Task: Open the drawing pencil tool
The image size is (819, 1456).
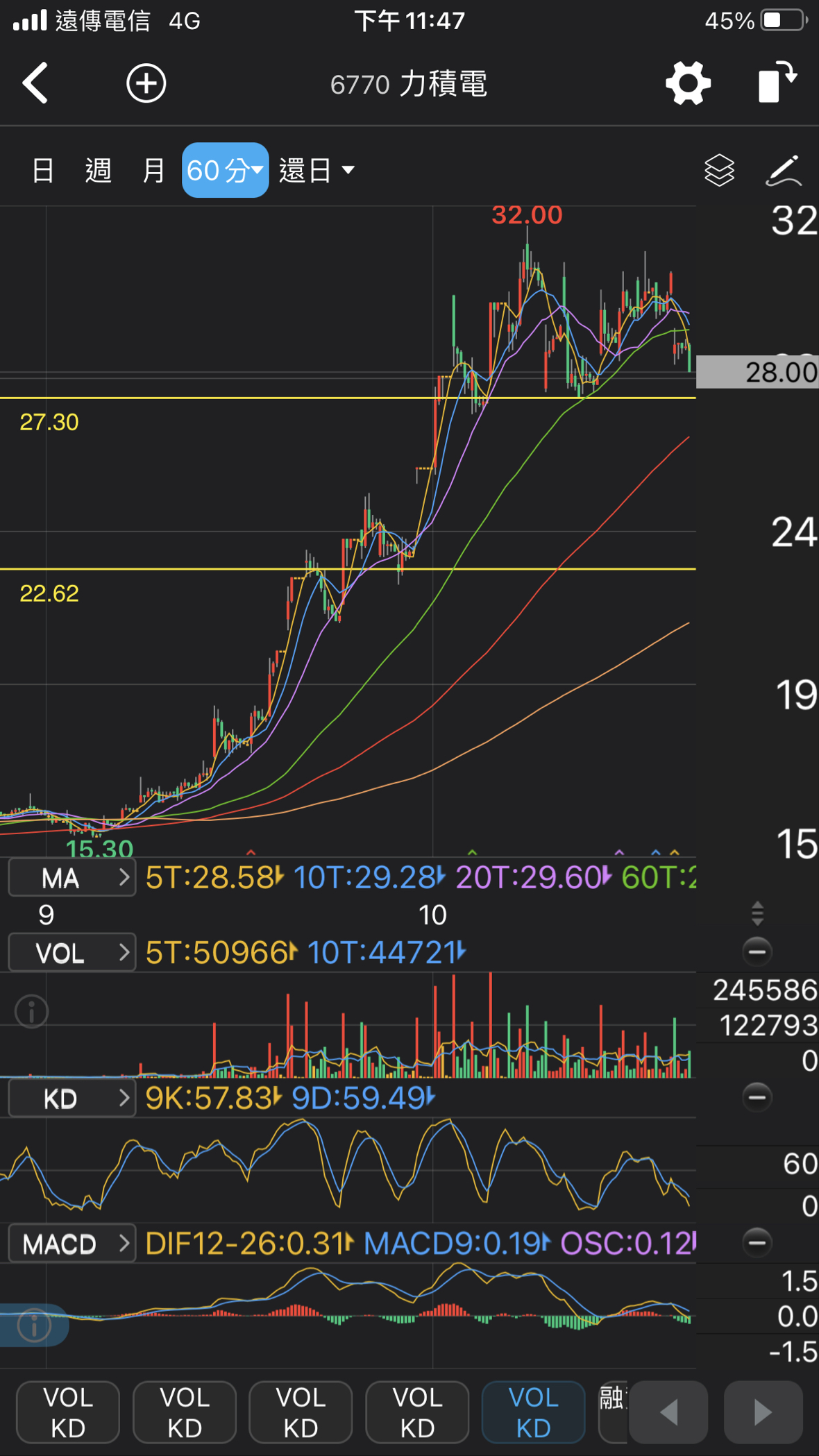Action: point(784,171)
